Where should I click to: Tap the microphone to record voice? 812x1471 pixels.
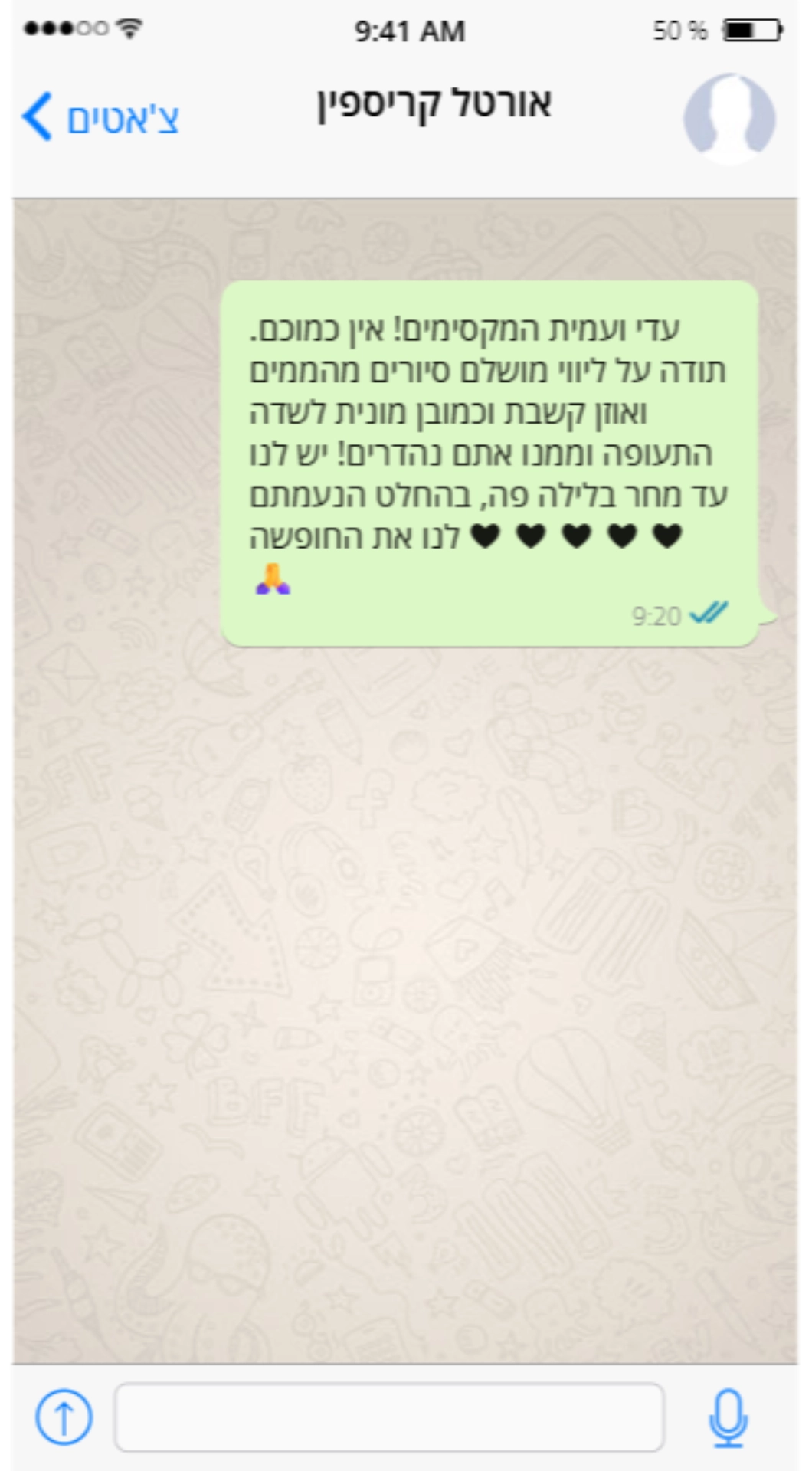(728, 1417)
